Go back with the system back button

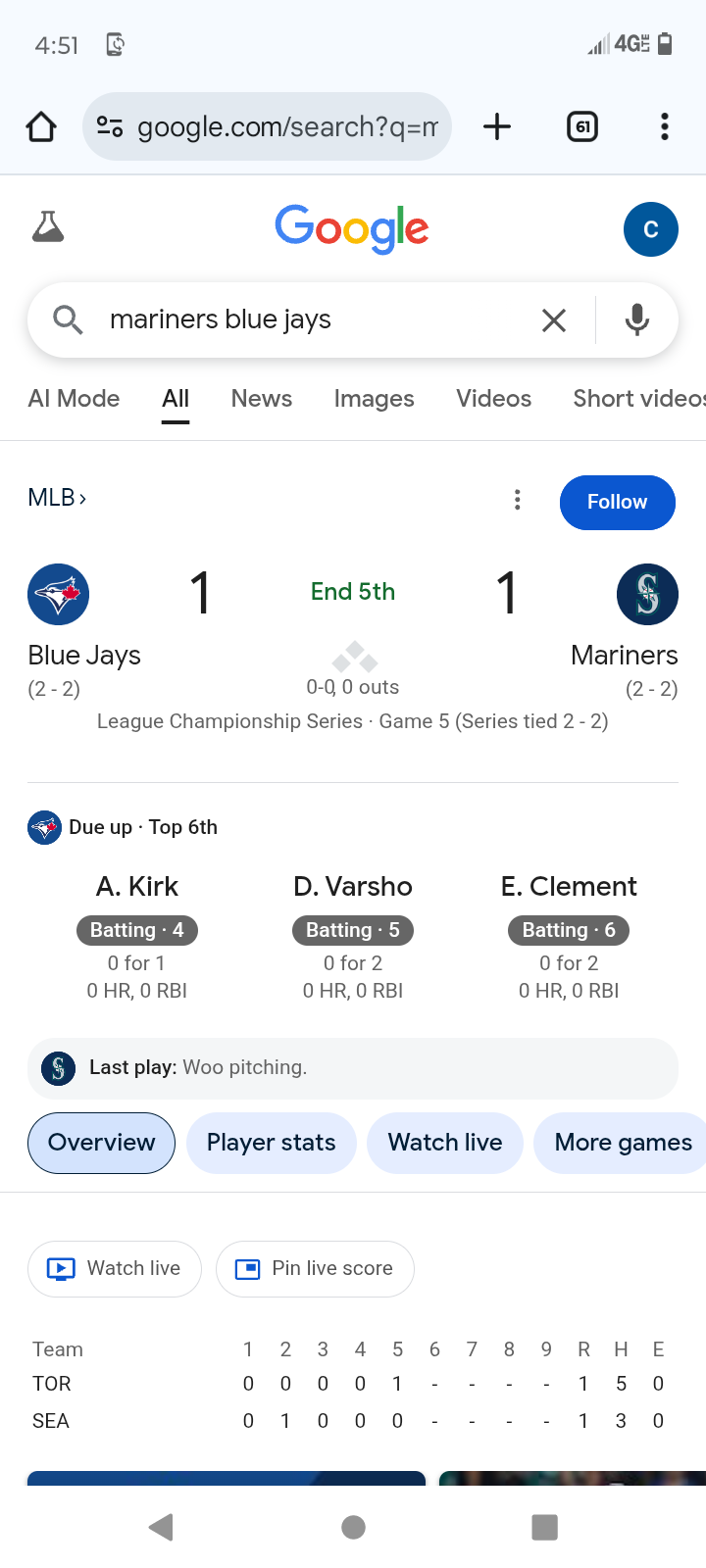[x=161, y=1527]
